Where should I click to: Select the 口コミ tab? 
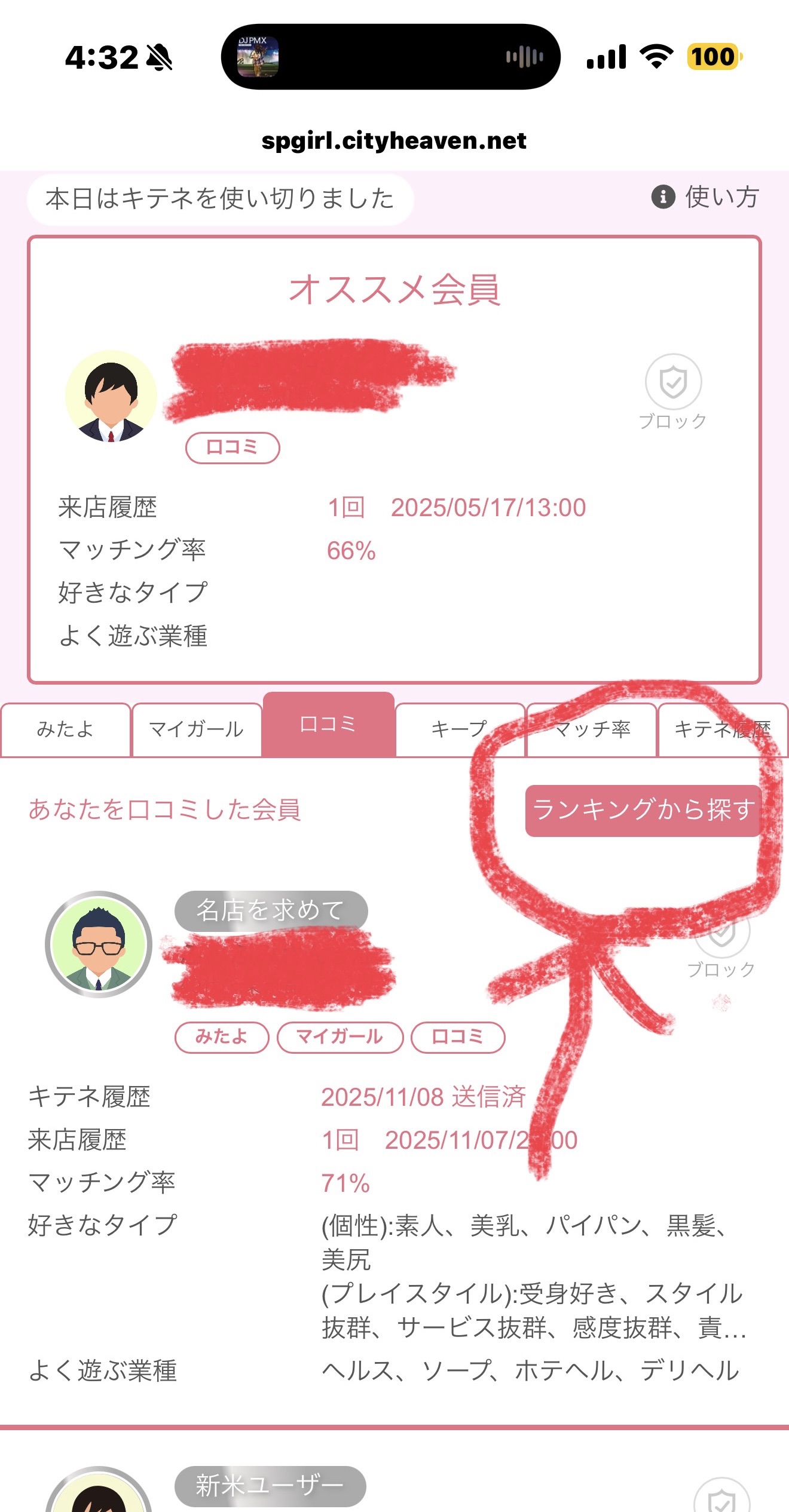pos(328,725)
